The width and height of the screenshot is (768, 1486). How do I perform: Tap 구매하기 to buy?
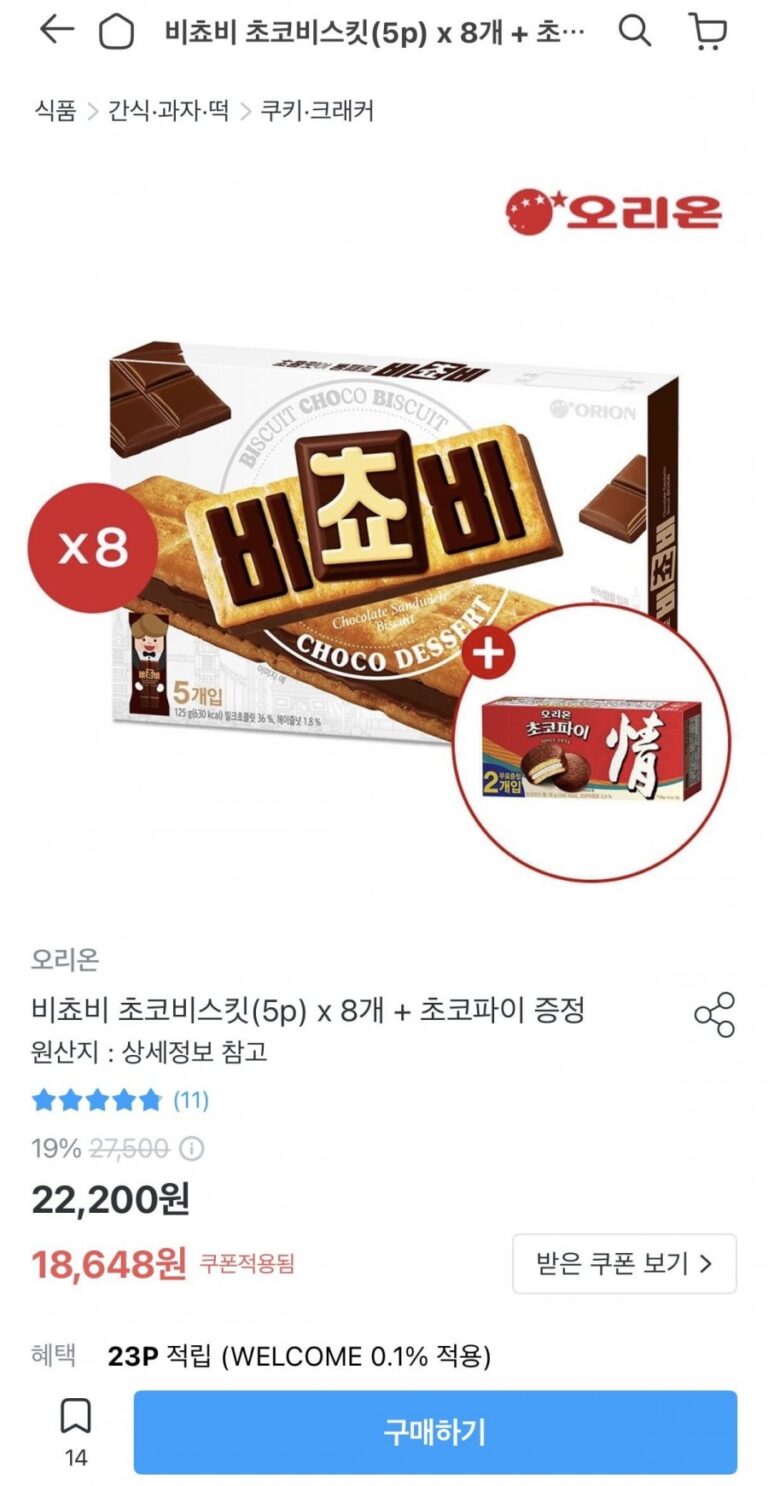point(435,1432)
